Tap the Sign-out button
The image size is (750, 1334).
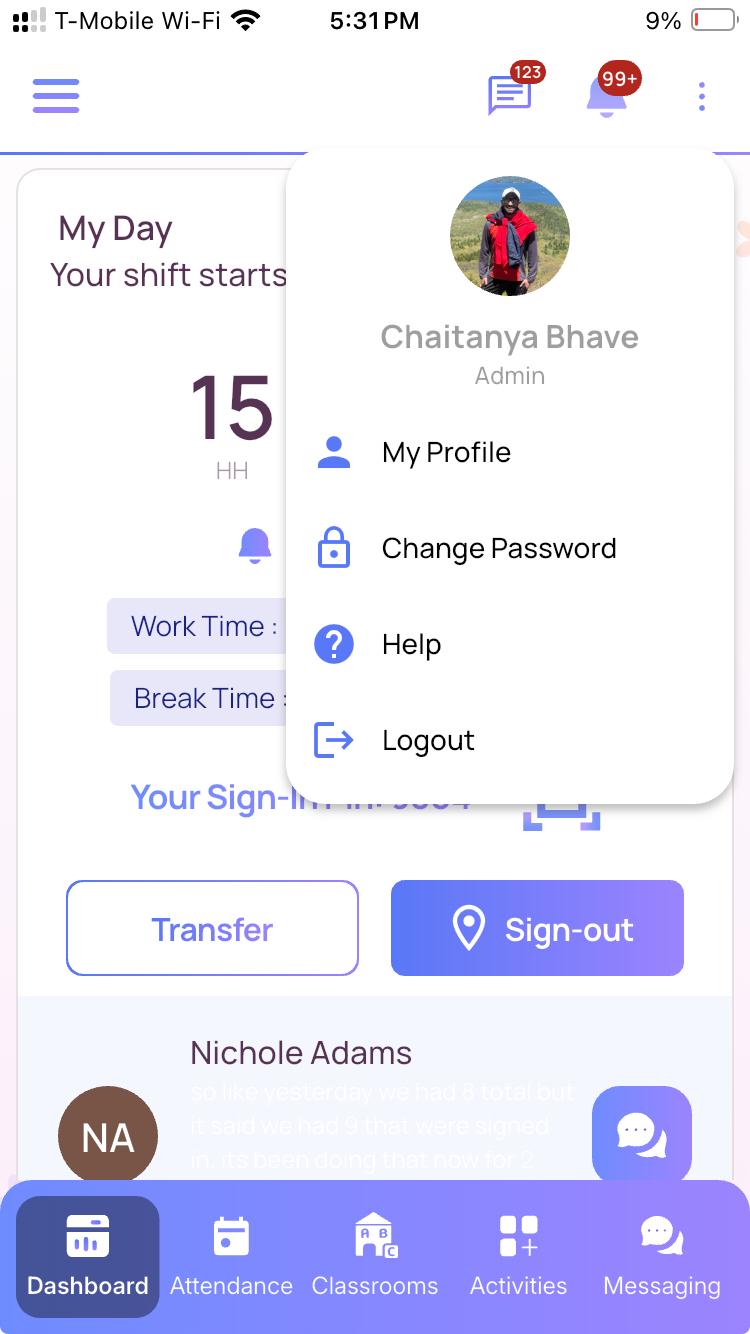(537, 928)
